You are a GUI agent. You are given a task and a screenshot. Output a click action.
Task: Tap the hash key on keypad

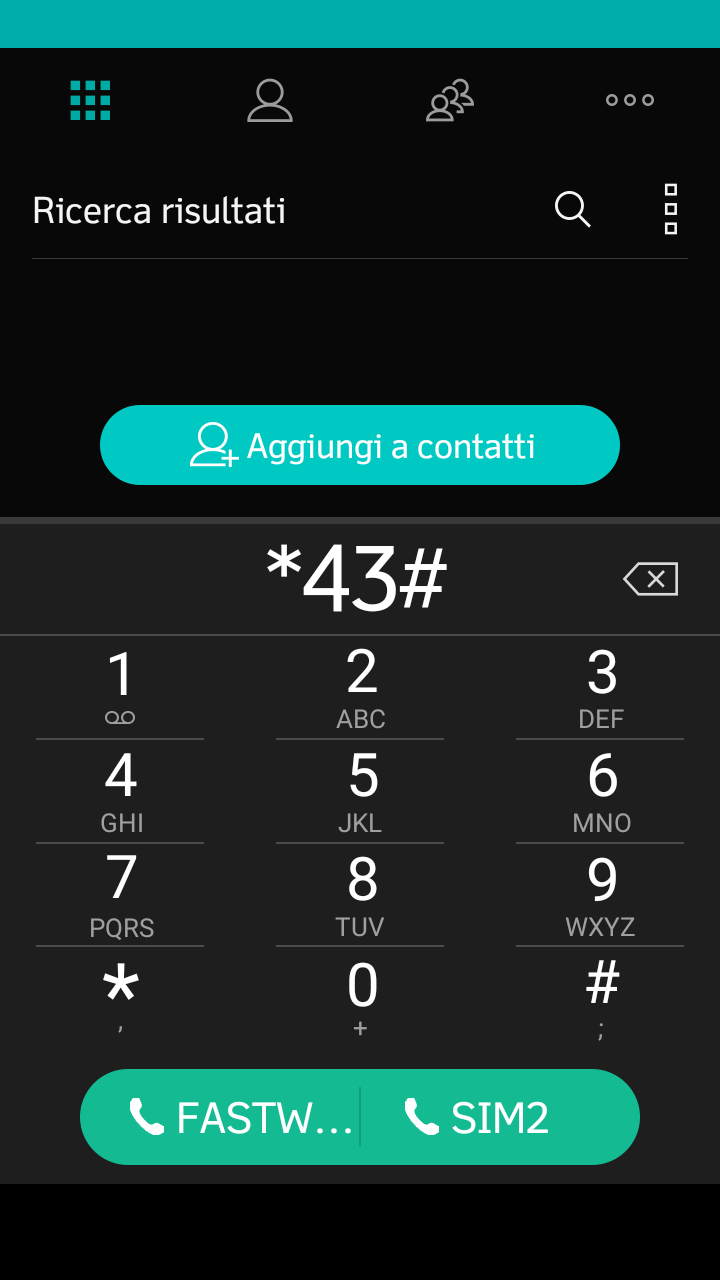(x=600, y=998)
